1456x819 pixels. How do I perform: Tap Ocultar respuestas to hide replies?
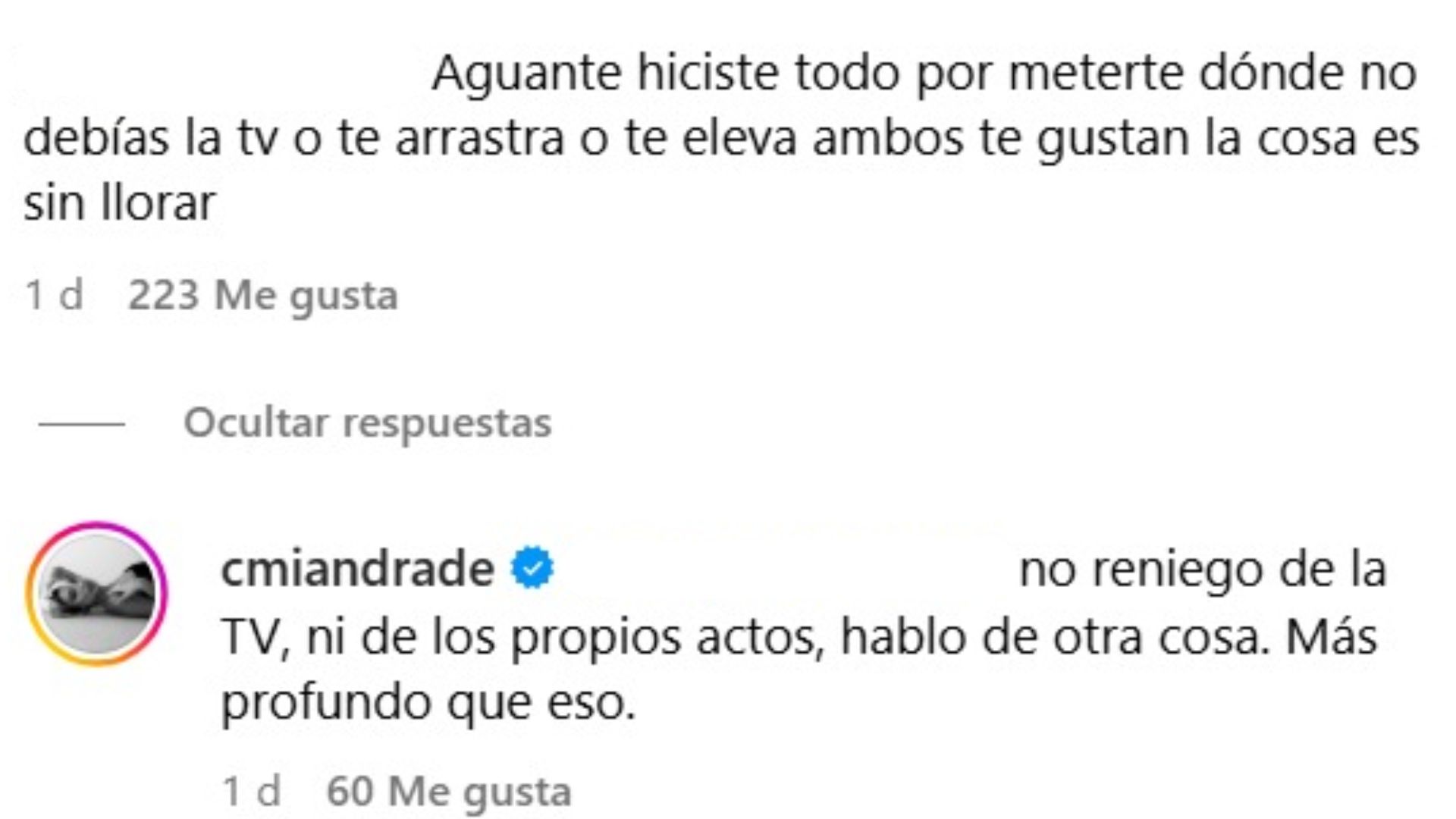point(367,423)
